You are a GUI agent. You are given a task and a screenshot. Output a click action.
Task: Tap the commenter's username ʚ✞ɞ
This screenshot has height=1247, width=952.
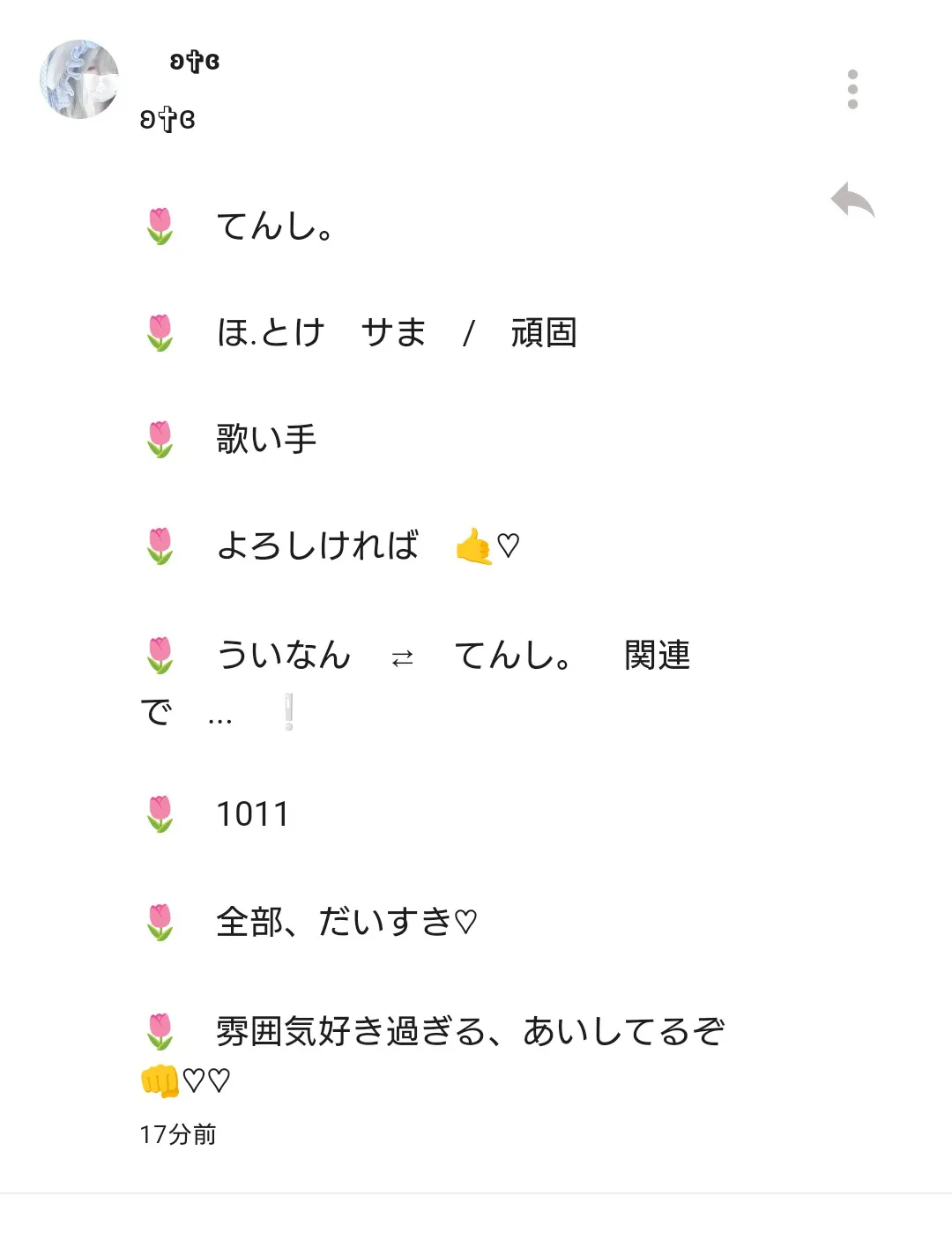(x=194, y=62)
